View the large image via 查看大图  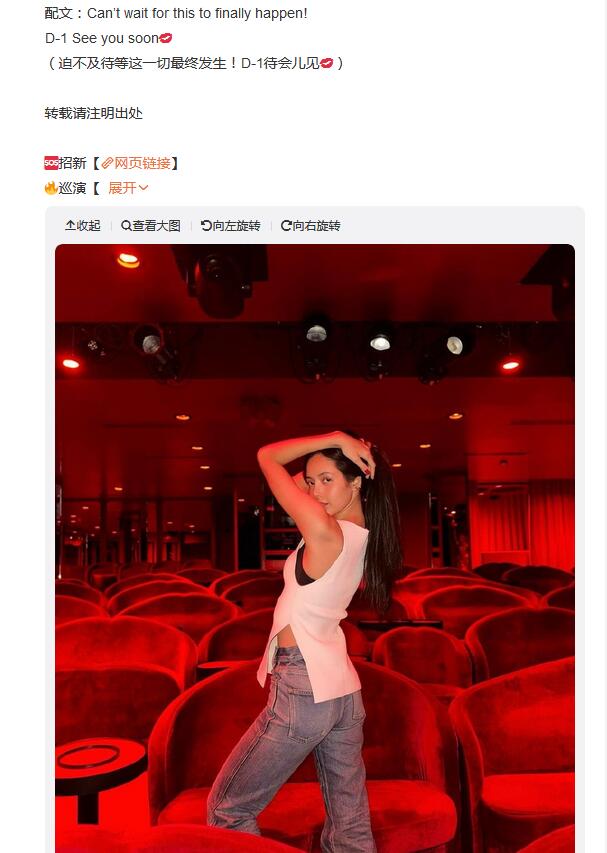pyautogui.click(x=151, y=226)
